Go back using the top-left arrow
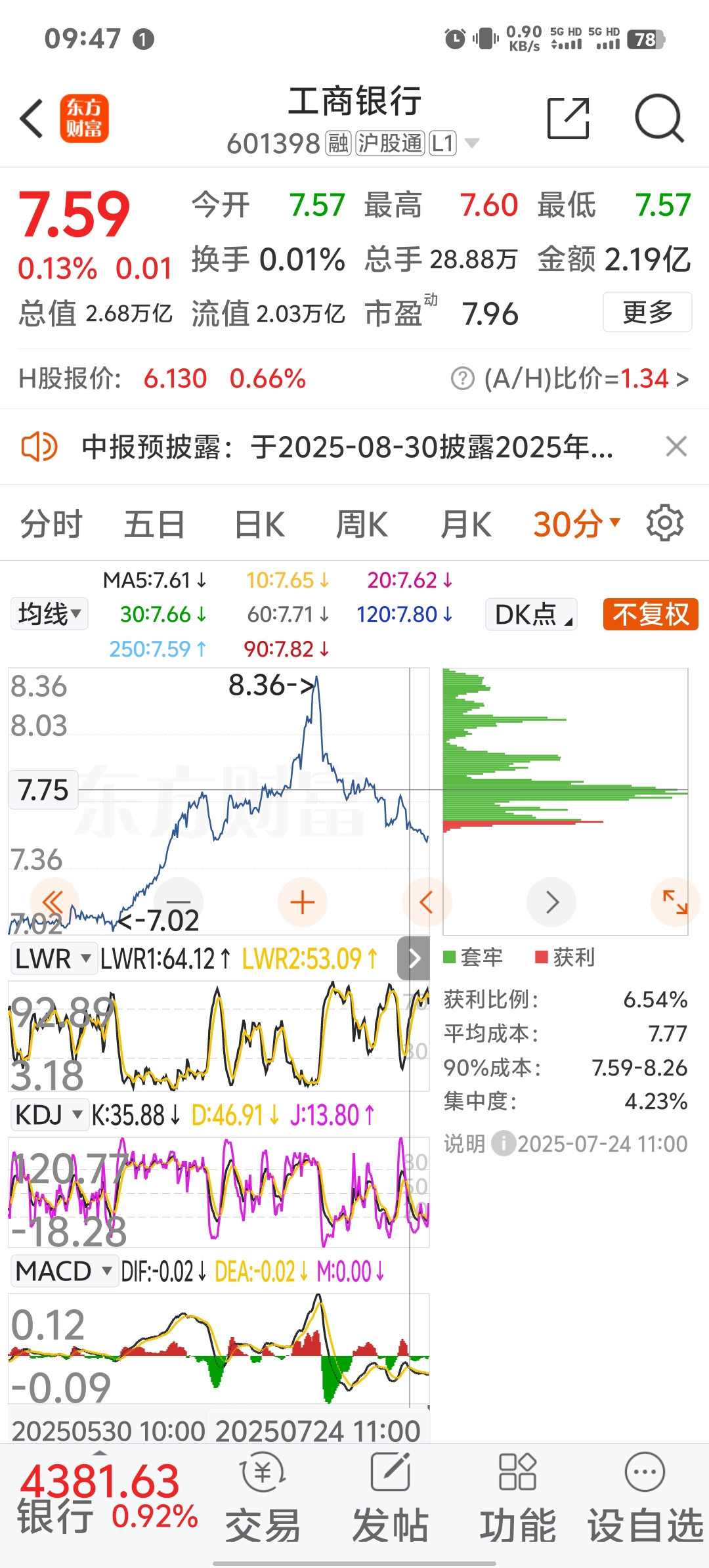Screen dimensions: 709x1568 tap(32, 119)
